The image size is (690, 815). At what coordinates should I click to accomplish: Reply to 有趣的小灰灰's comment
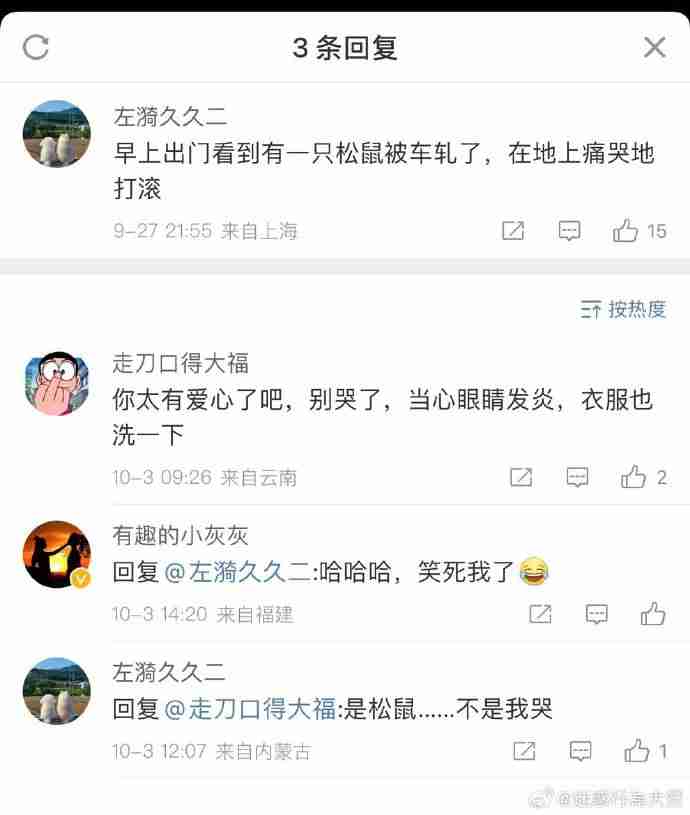coord(597,613)
